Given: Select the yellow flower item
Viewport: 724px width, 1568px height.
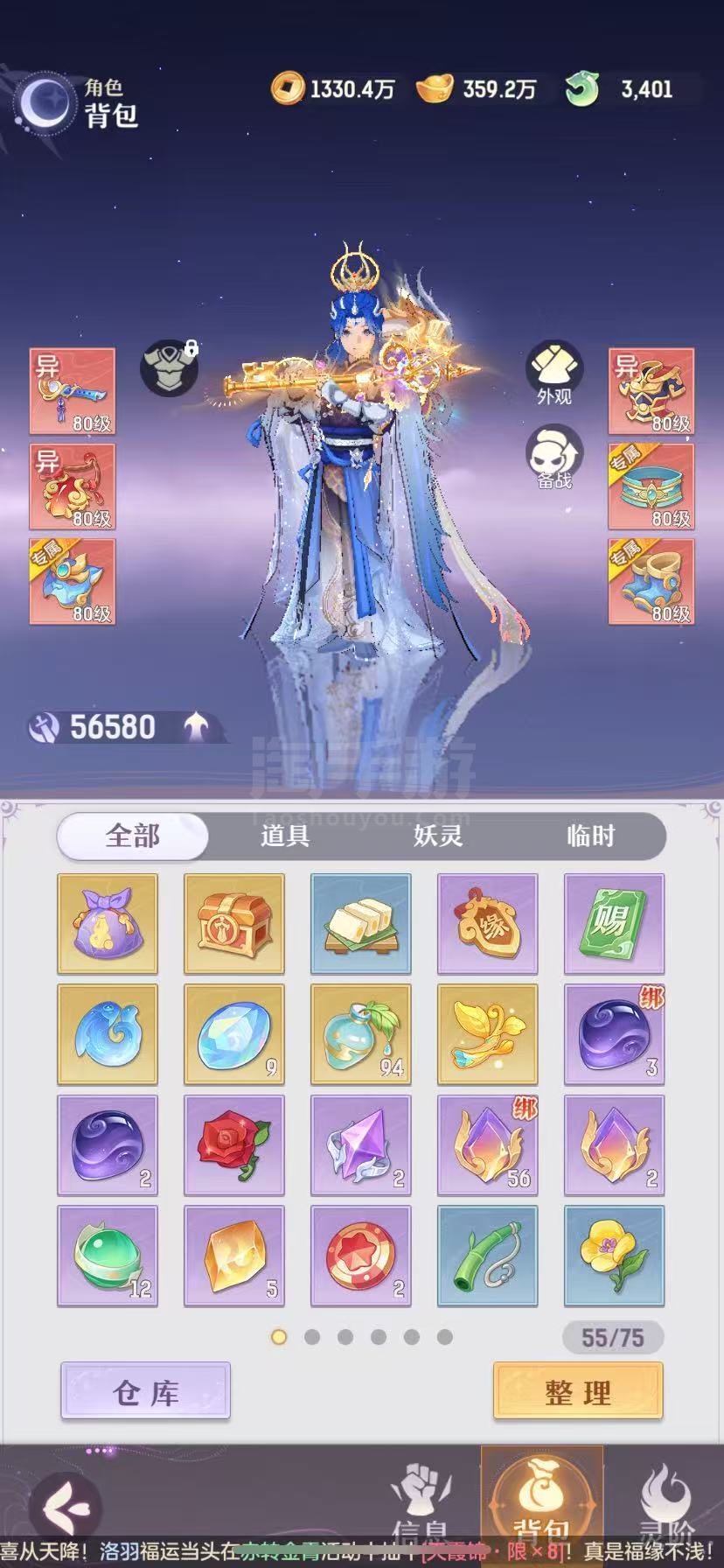Looking at the screenshot, I should [614, 1256].
